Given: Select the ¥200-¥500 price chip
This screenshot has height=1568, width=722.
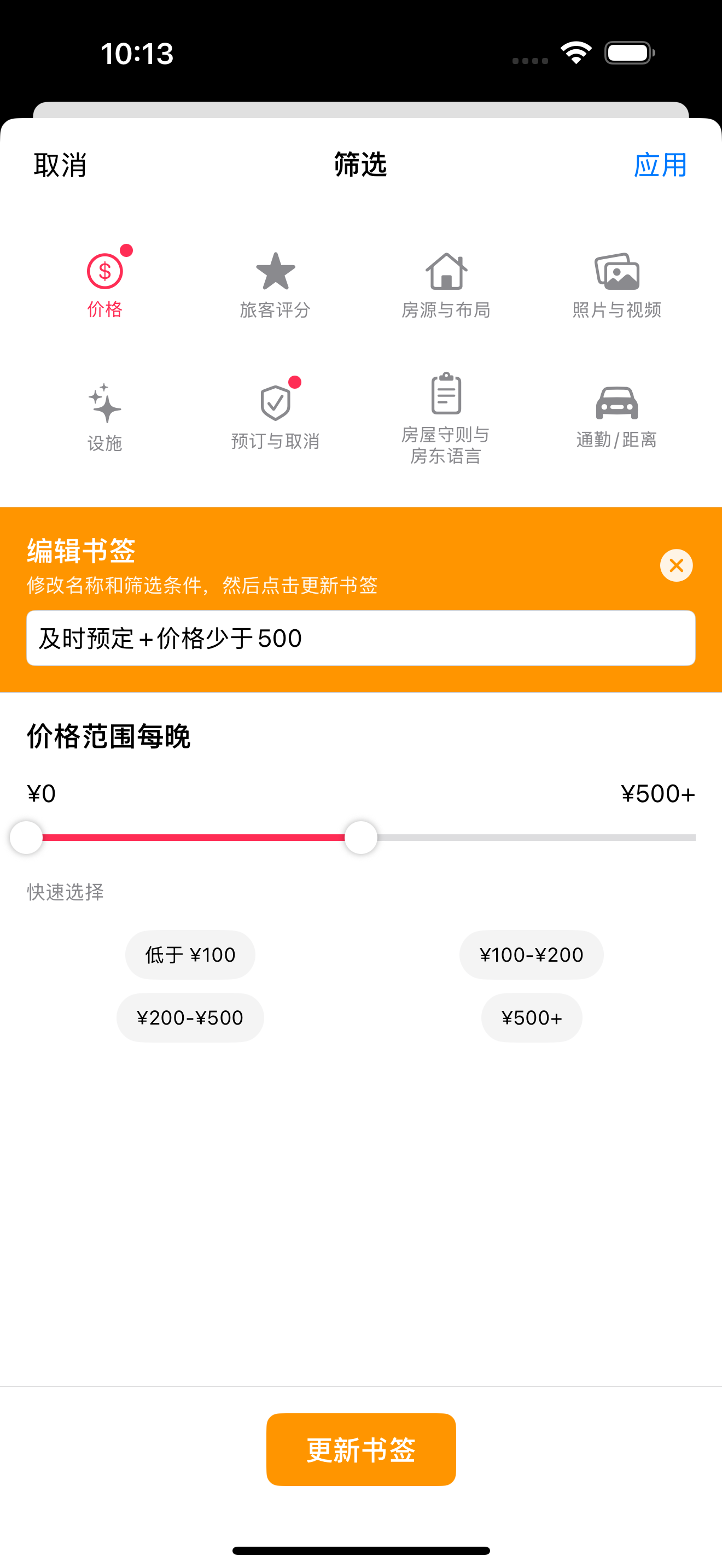Looking at the screenshot, I should click(x=190, y=1018).
